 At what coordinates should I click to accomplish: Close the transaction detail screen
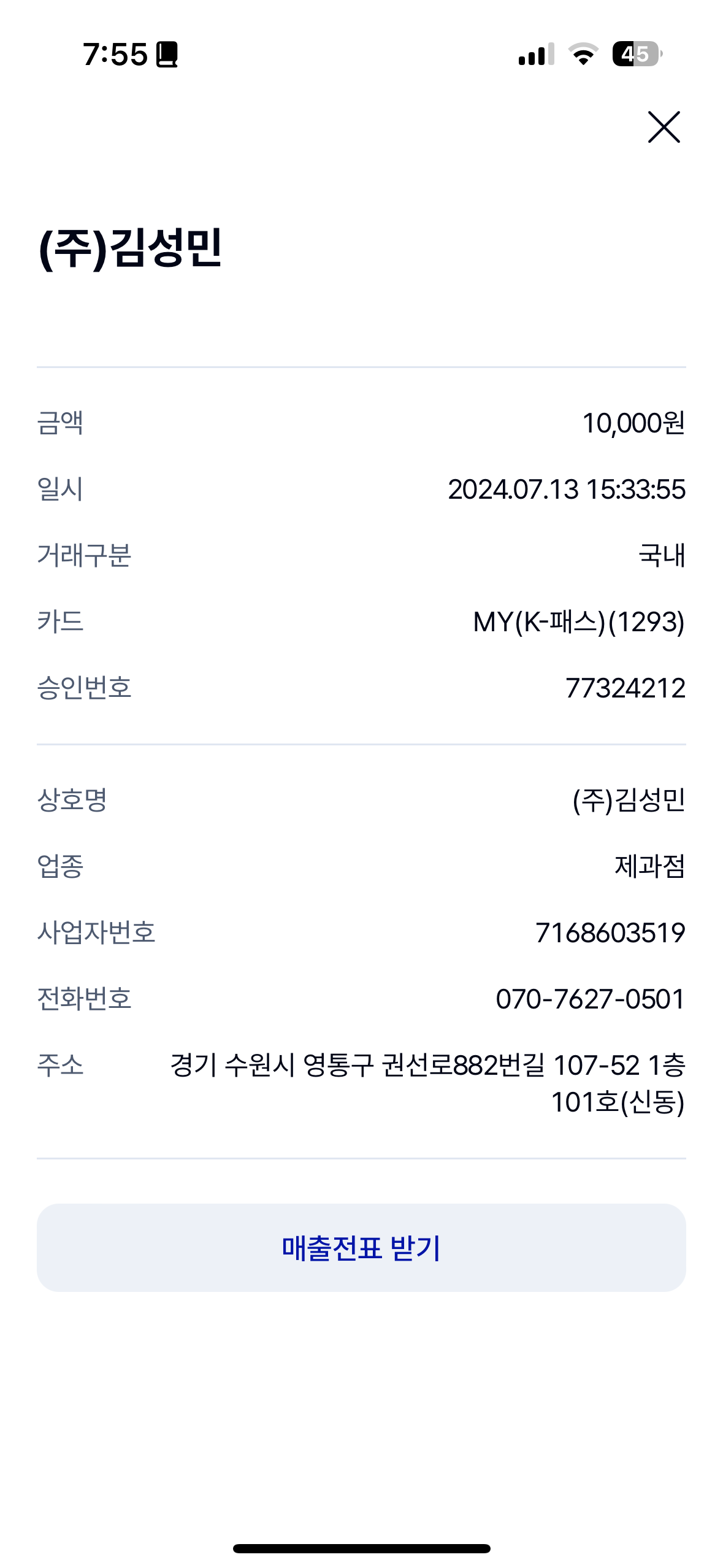click(x=664, y=127)
